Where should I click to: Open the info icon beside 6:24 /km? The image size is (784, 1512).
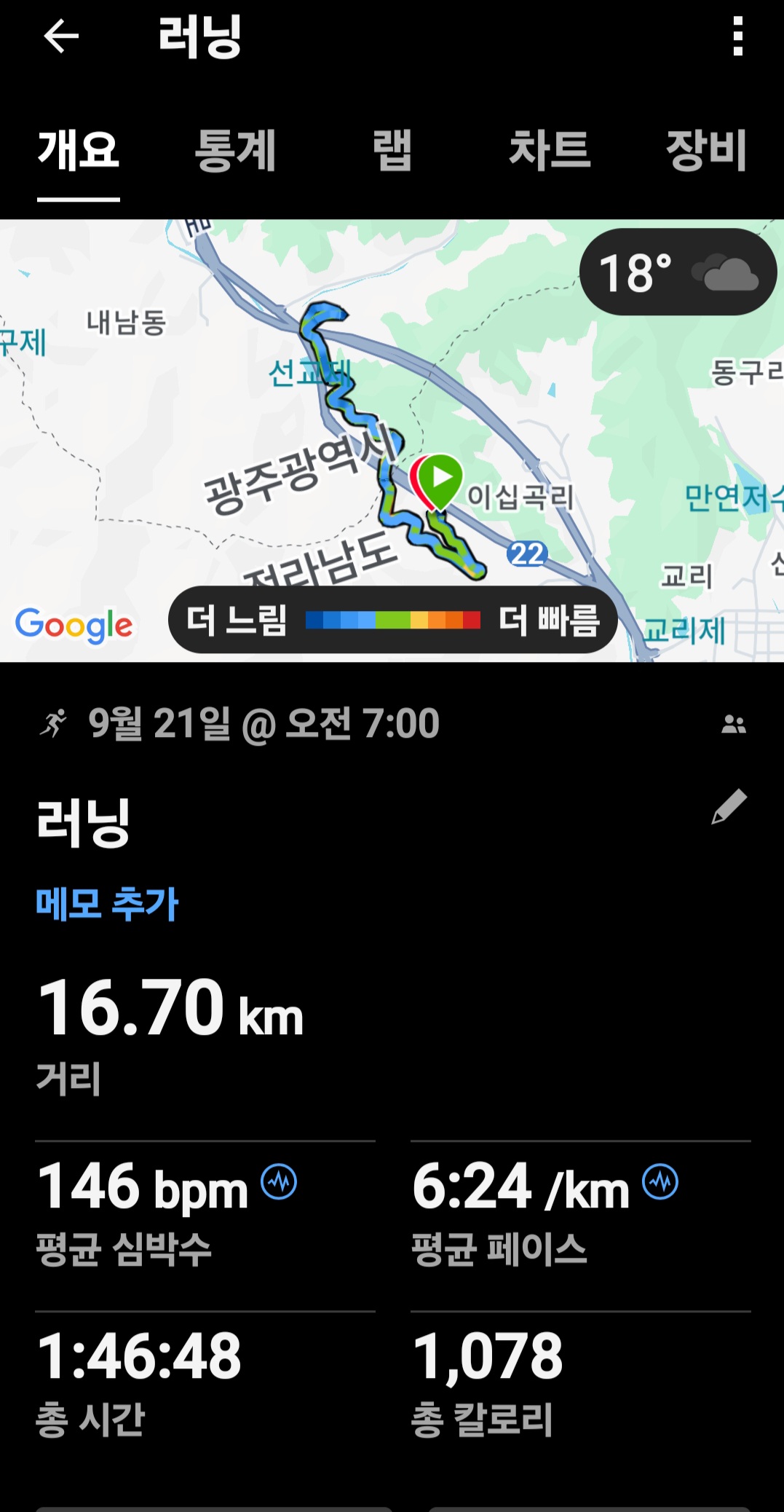coord(660,1181)
